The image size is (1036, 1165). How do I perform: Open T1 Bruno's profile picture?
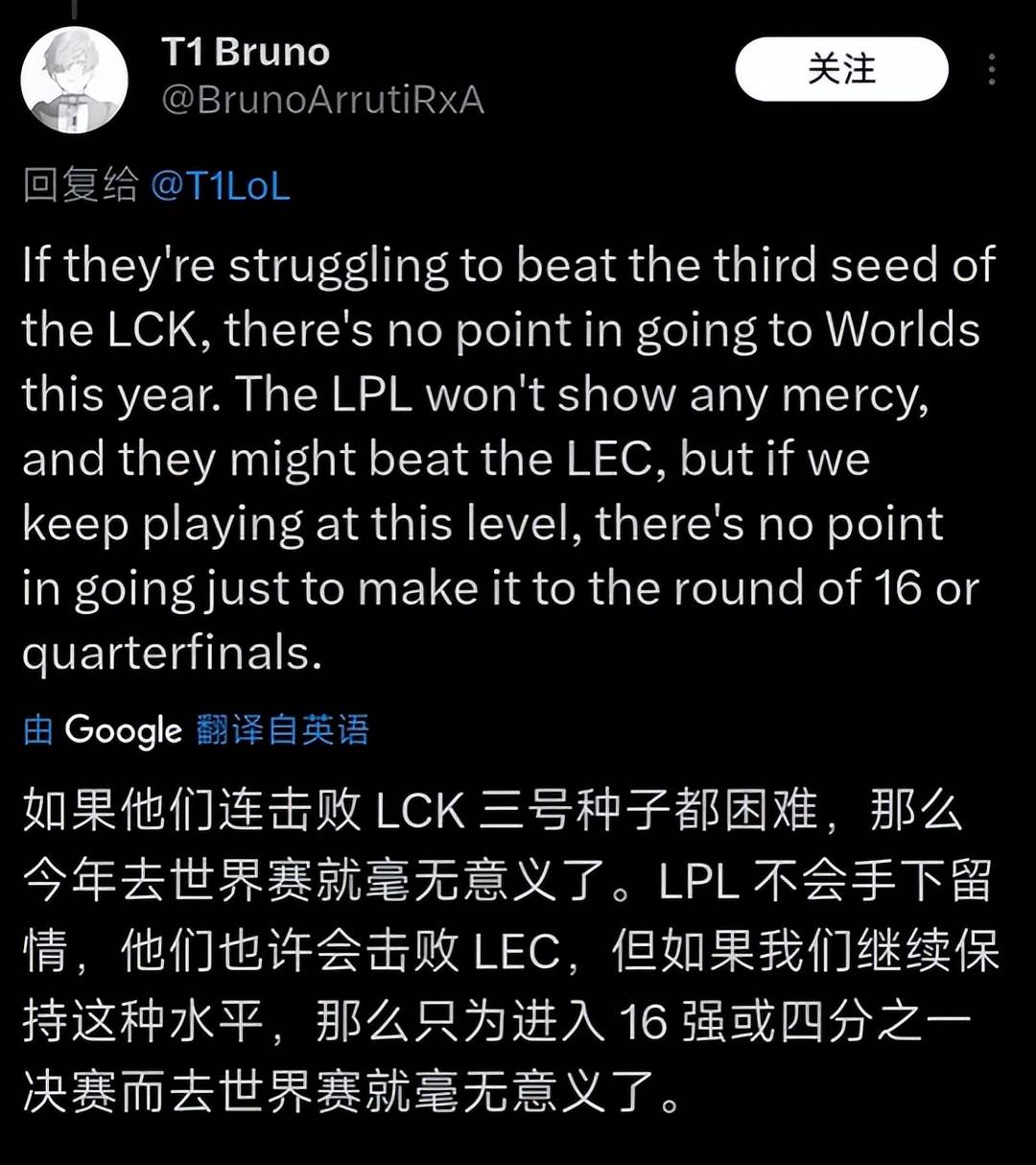pyautogui.click(x=74, y=79)
